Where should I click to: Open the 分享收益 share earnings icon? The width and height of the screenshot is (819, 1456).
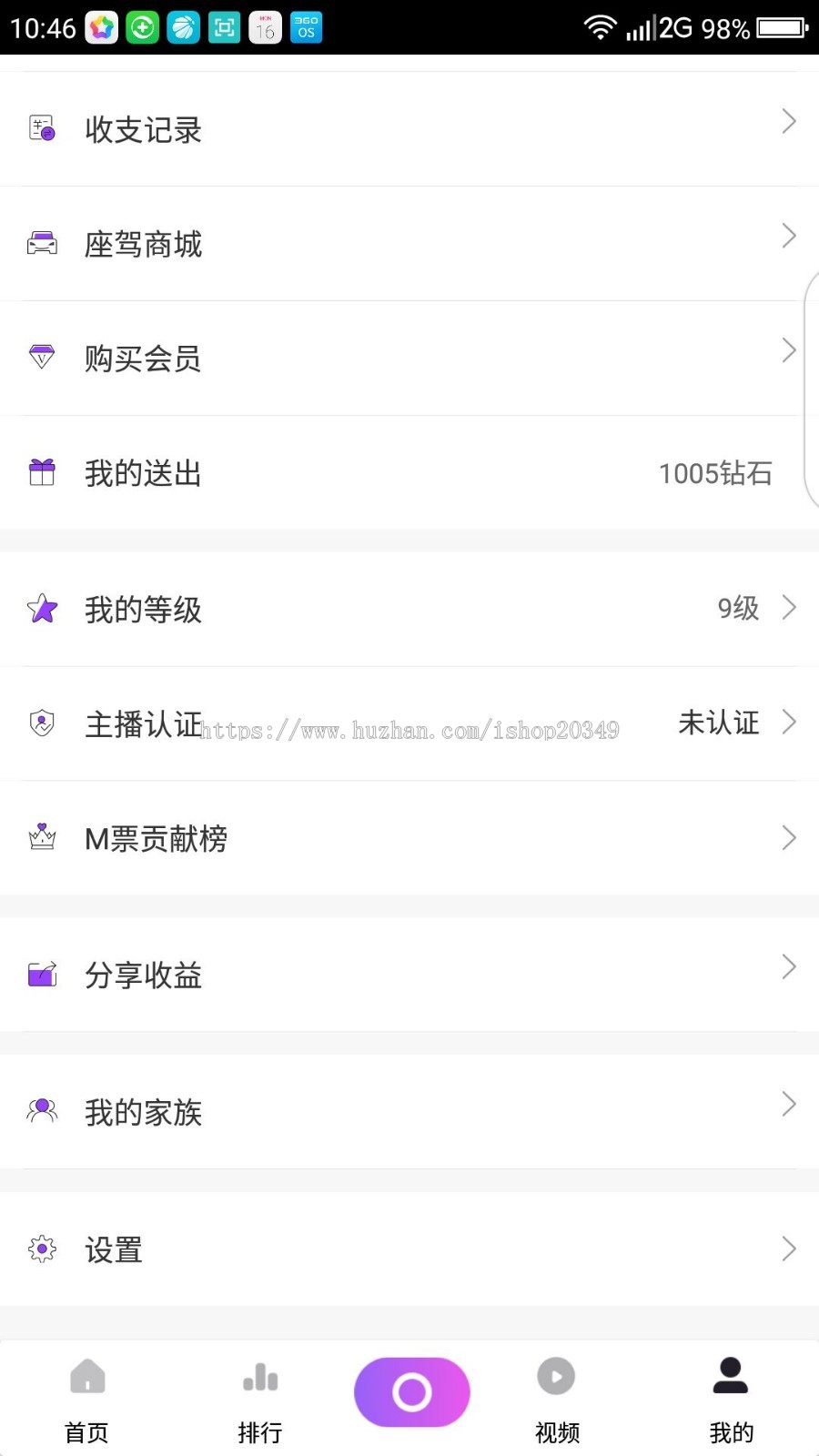[x=42, y=974]
